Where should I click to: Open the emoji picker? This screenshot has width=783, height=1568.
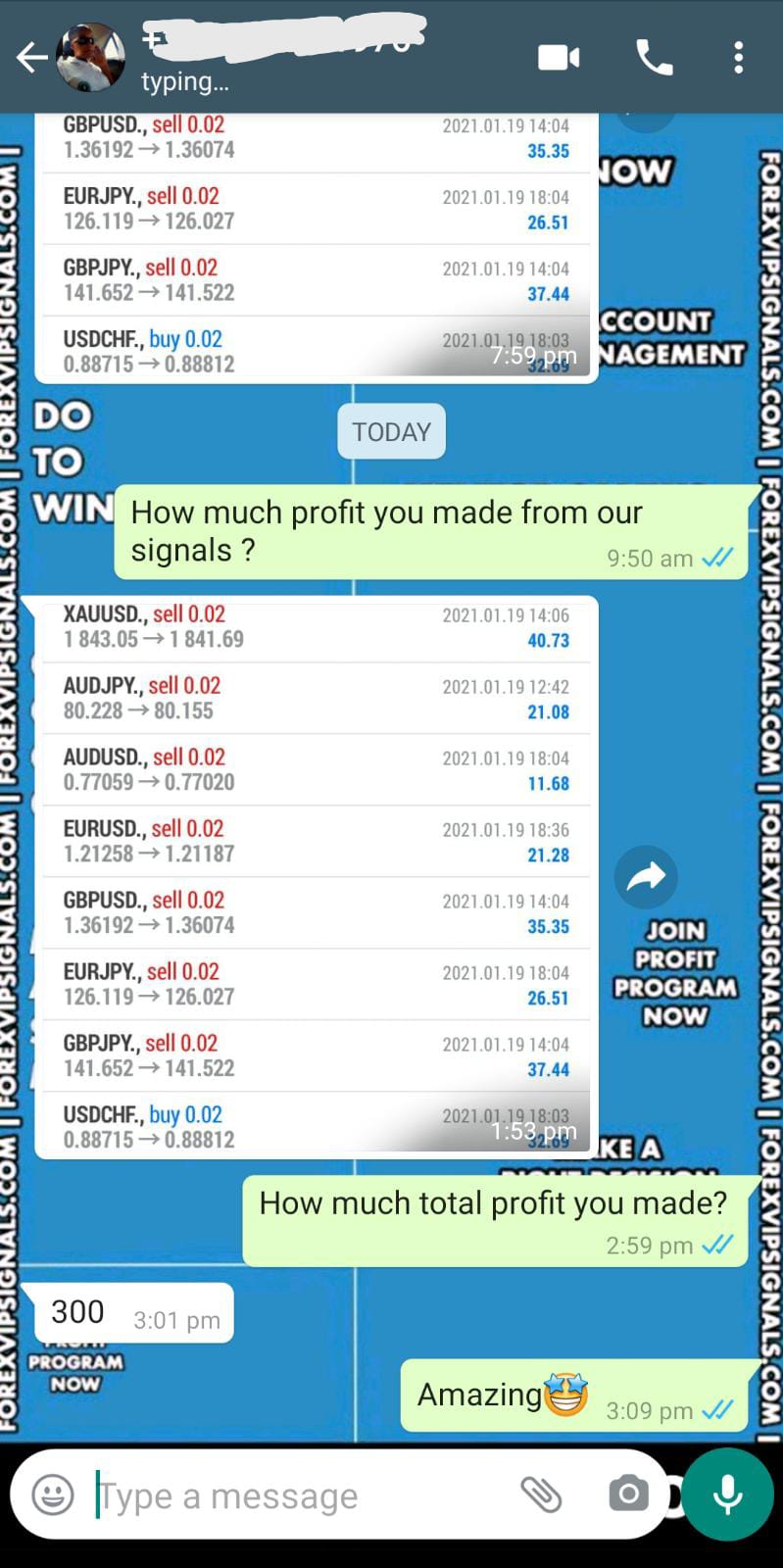[x=53, y=1495]
